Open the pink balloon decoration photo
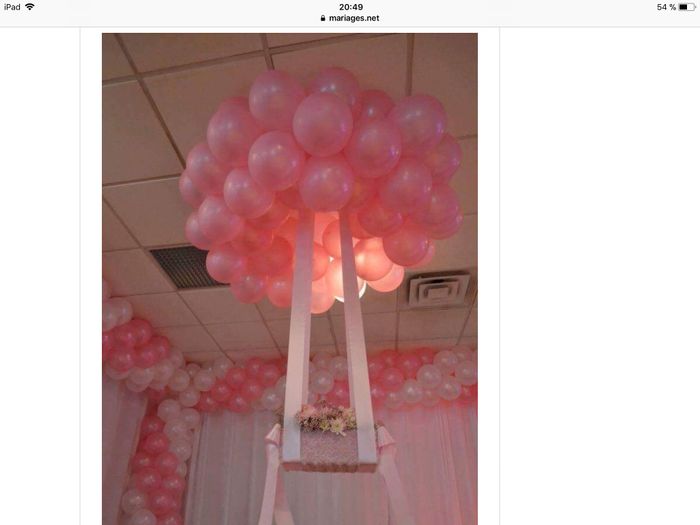The height and width of the screenshot is (525, 700). click(x=289, y=278)
